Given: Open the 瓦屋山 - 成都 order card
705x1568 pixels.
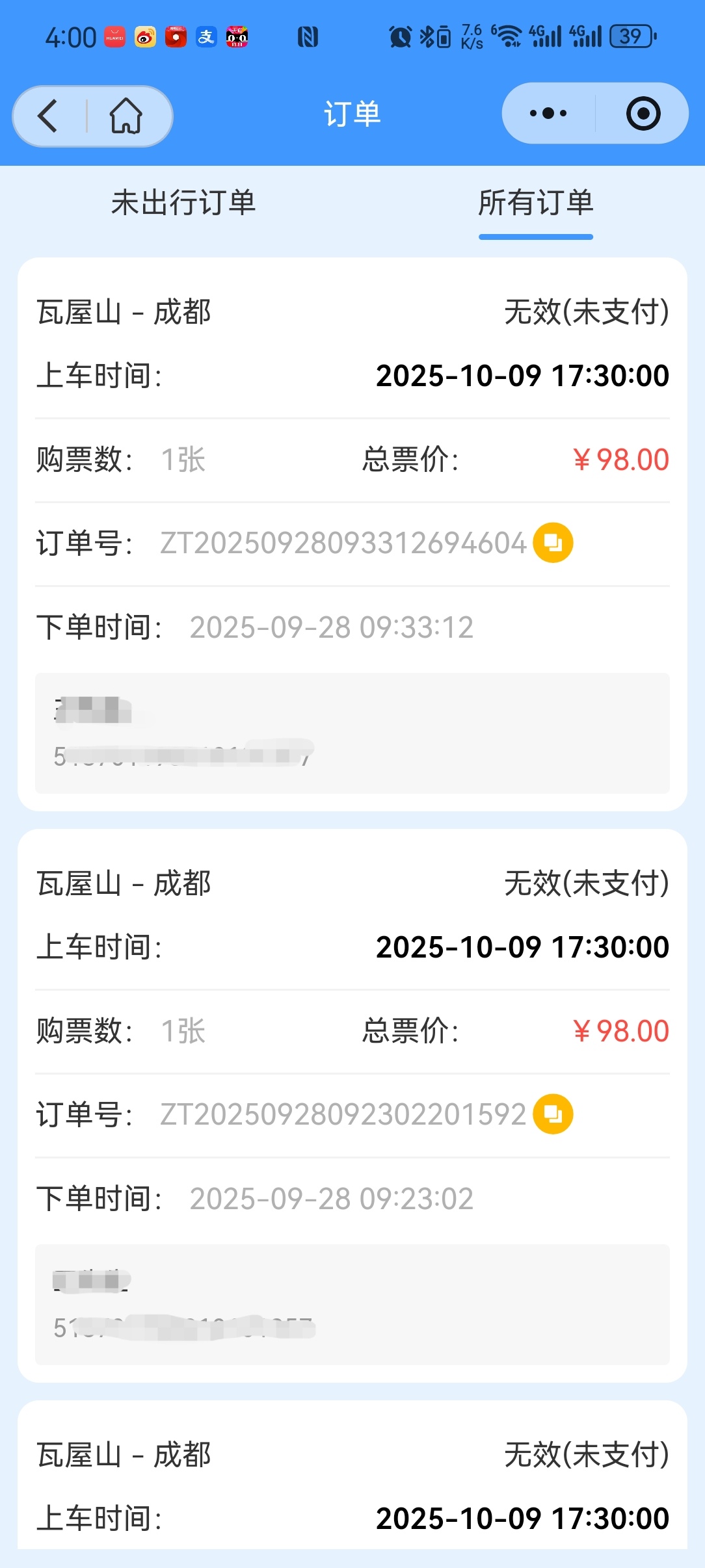Looking at the screenshot, I should (x=126, y=312).
